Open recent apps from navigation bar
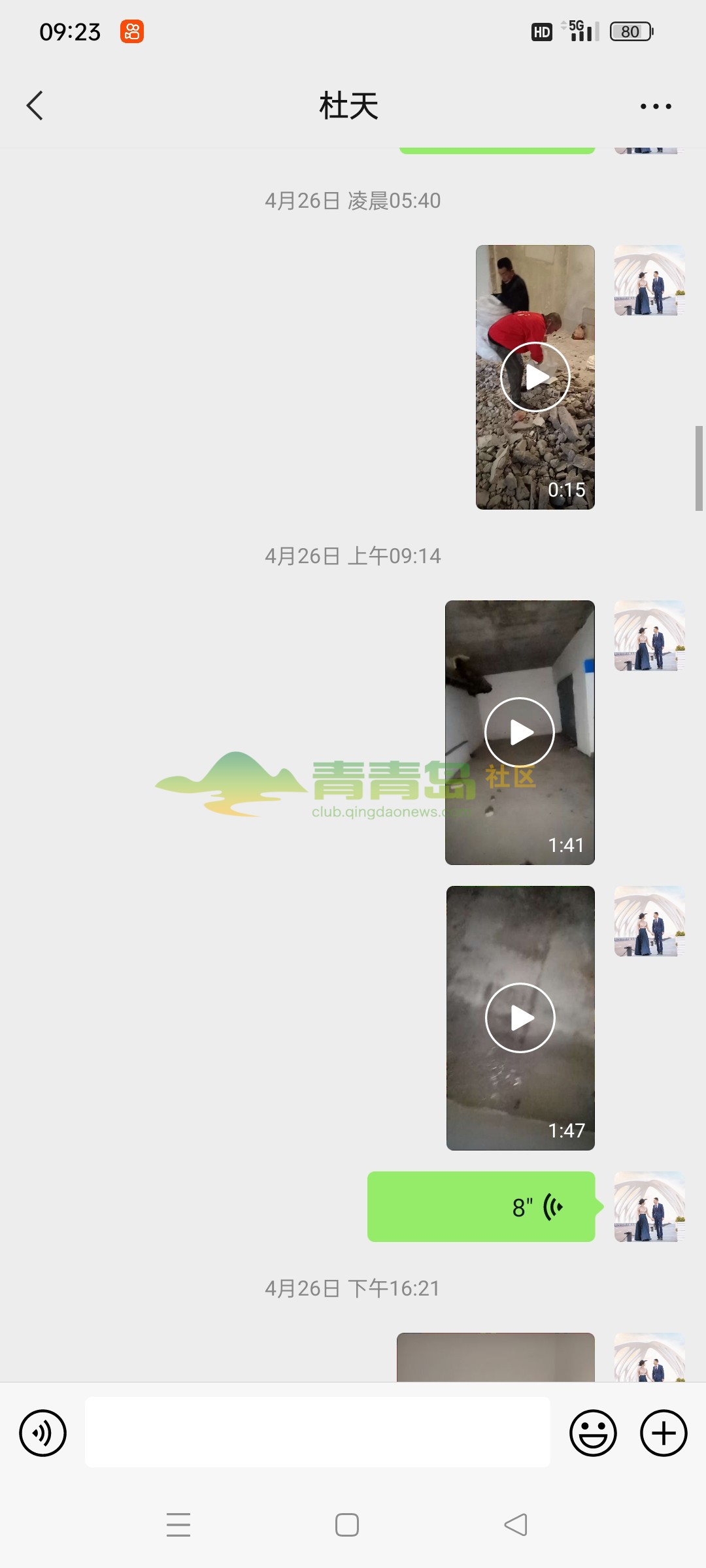This screenshot has width=706, height=1568. (x=178, y=1525)
